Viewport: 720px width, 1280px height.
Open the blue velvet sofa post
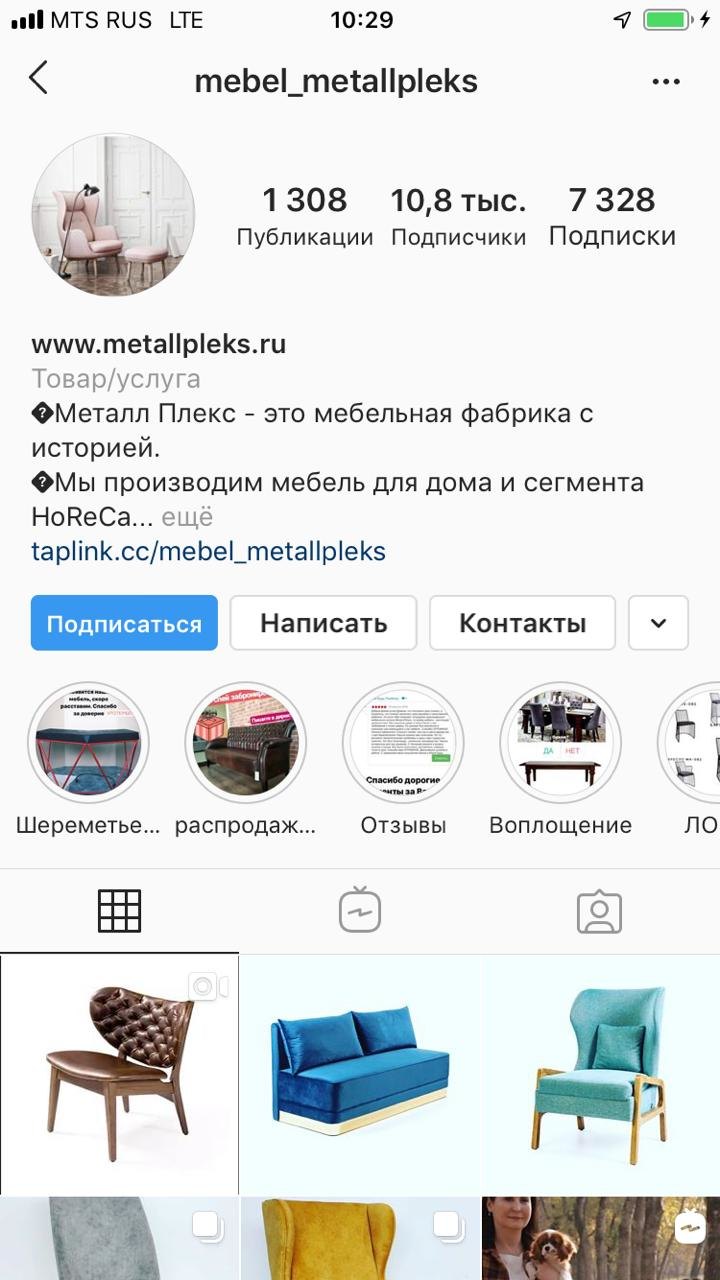coord(360,1074)
